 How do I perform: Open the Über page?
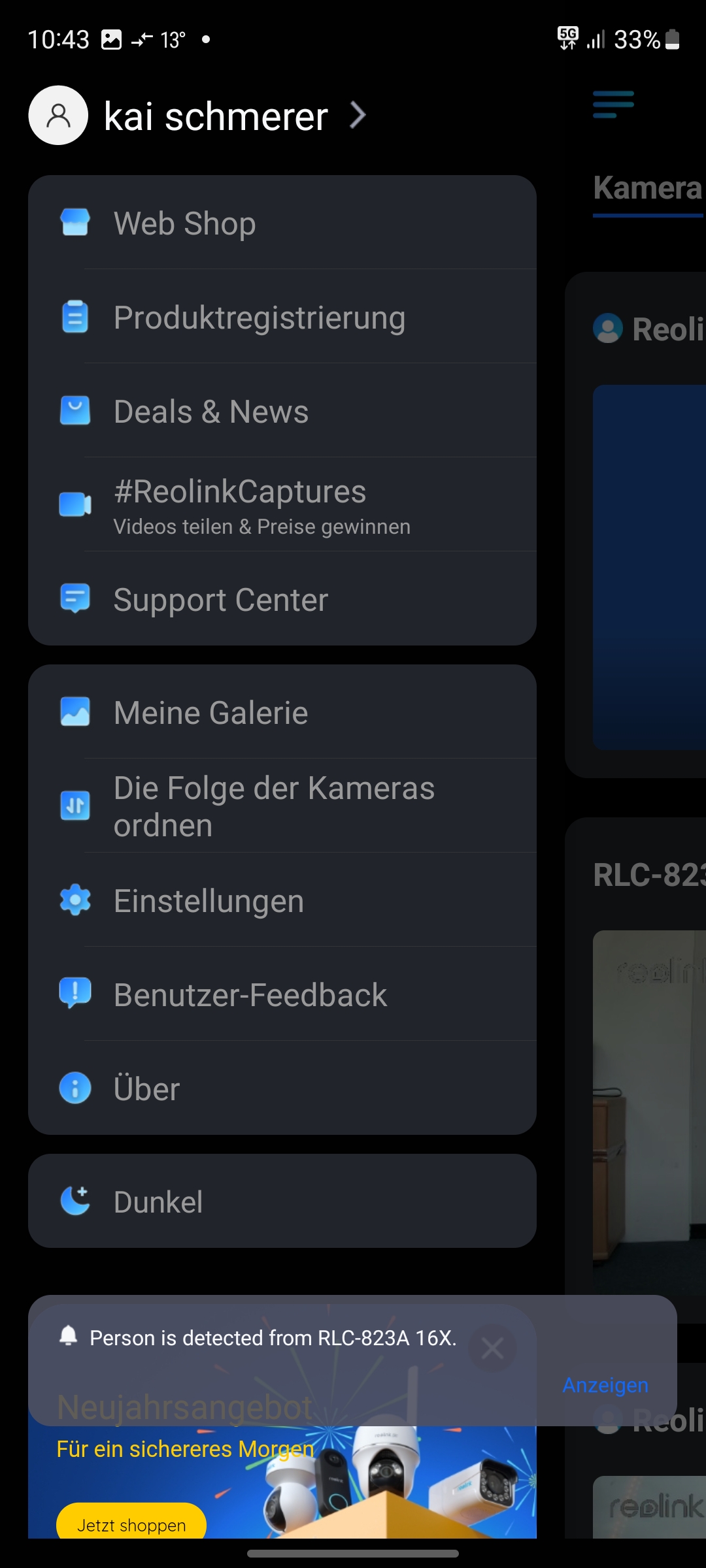click(282, 1088)
